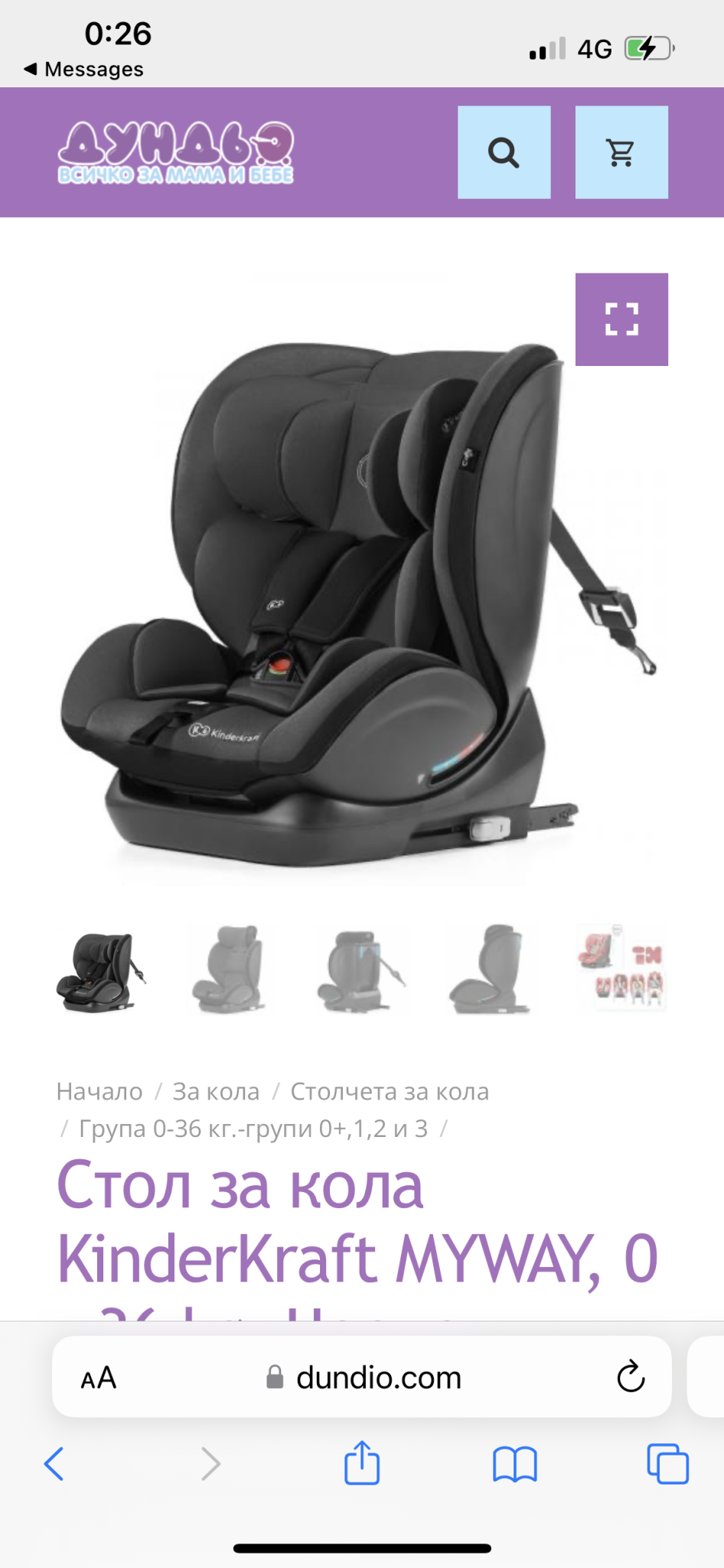Screen dimensions: 724x1568
Task: Go back to previous page
Action: (54, 1464)
